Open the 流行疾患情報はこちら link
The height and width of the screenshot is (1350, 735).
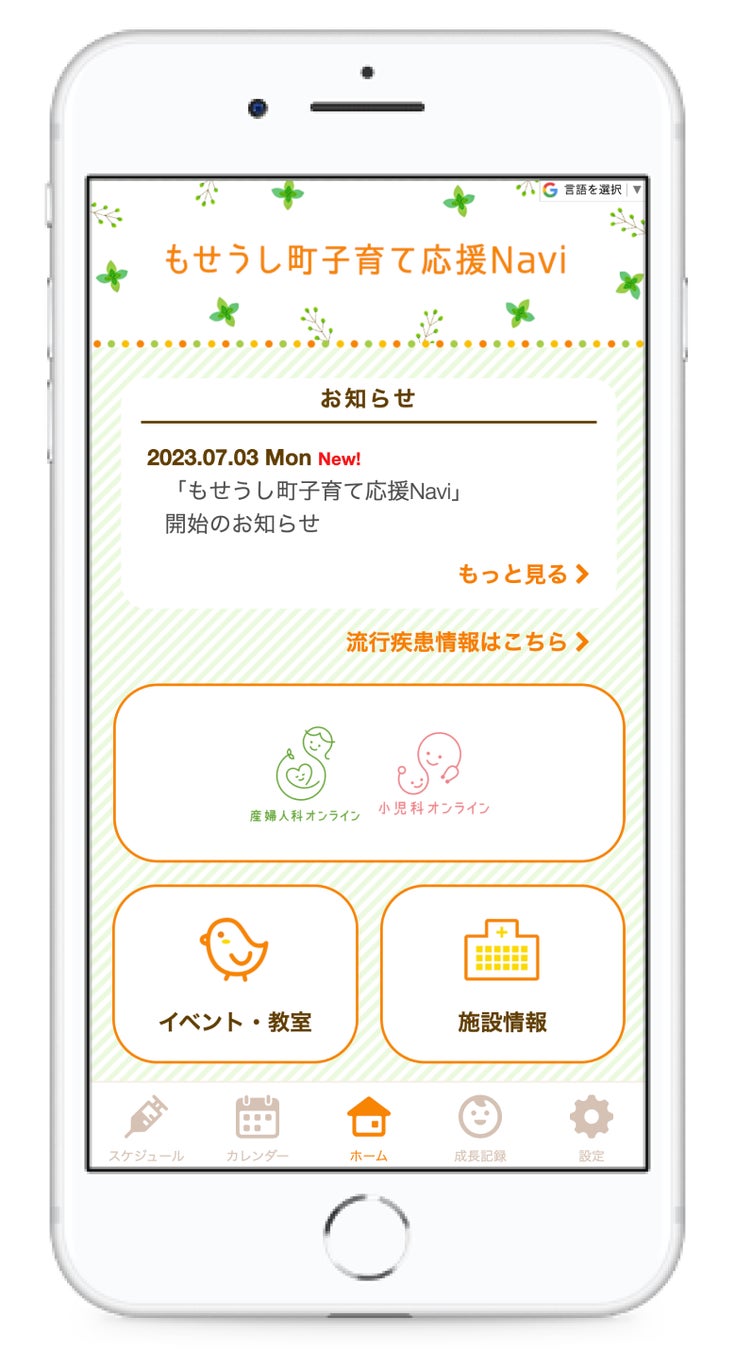pos(467,642)
